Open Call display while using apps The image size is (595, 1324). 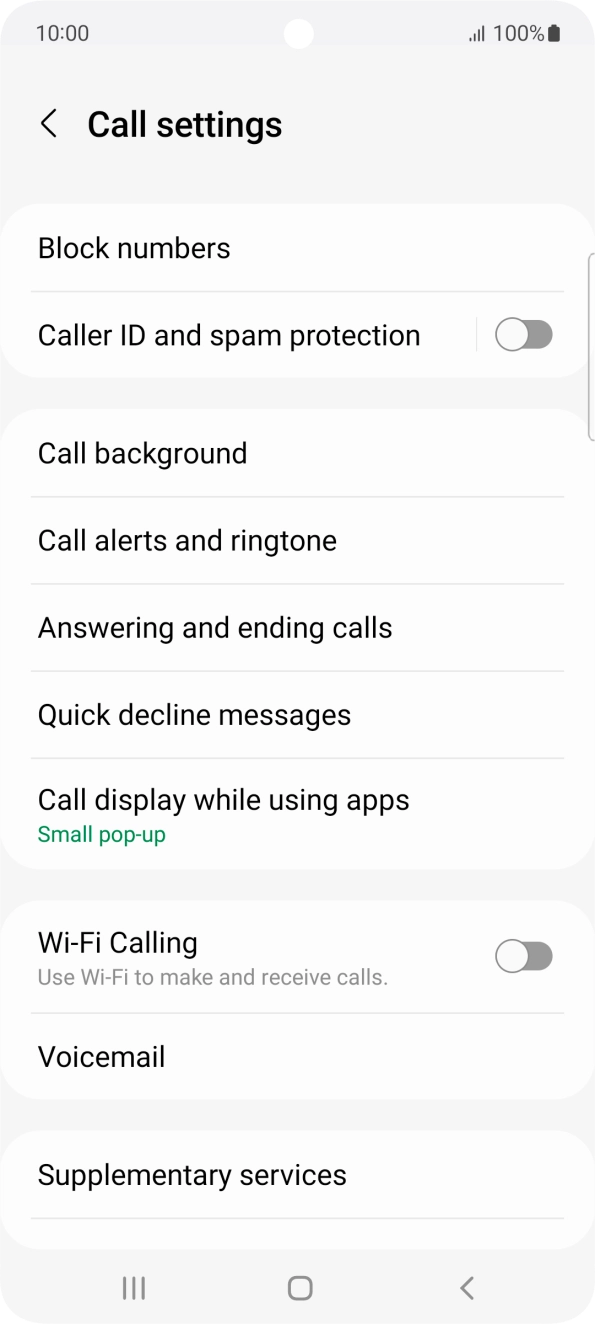pyautogui.click(x=297, y=814)
